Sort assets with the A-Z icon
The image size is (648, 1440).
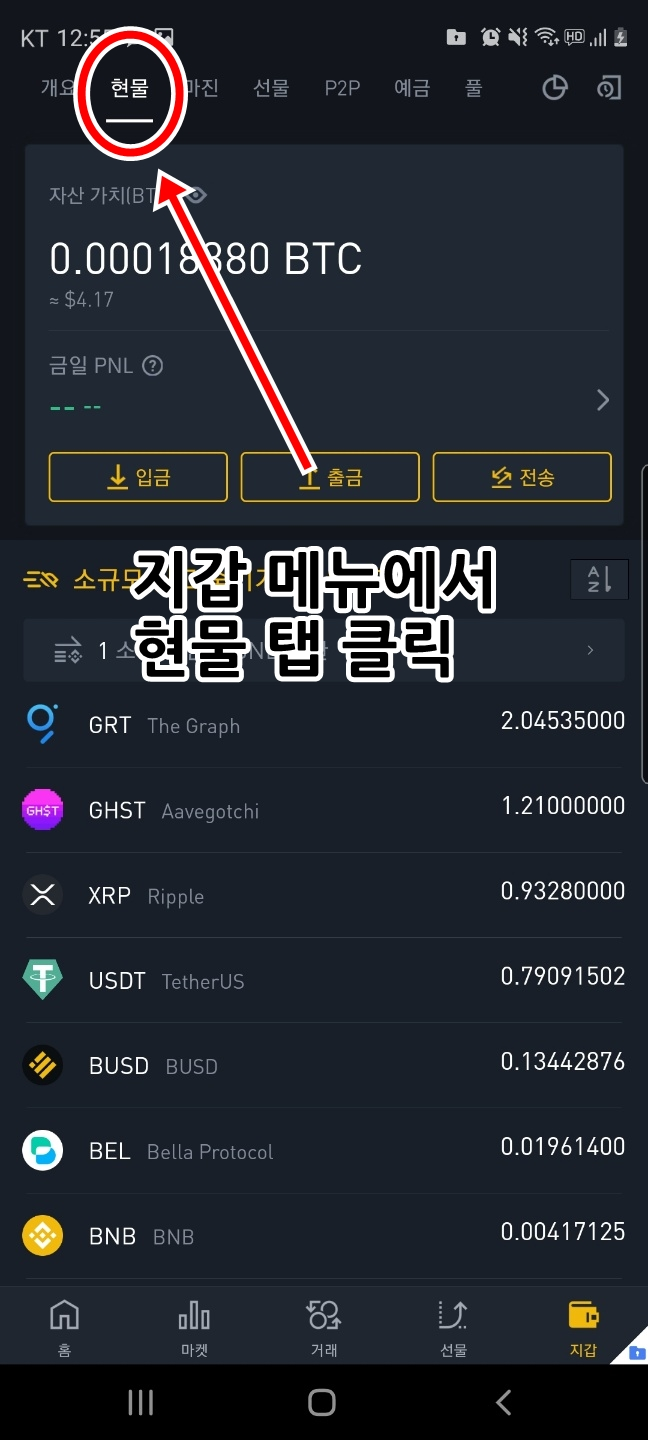coord(599,579)
